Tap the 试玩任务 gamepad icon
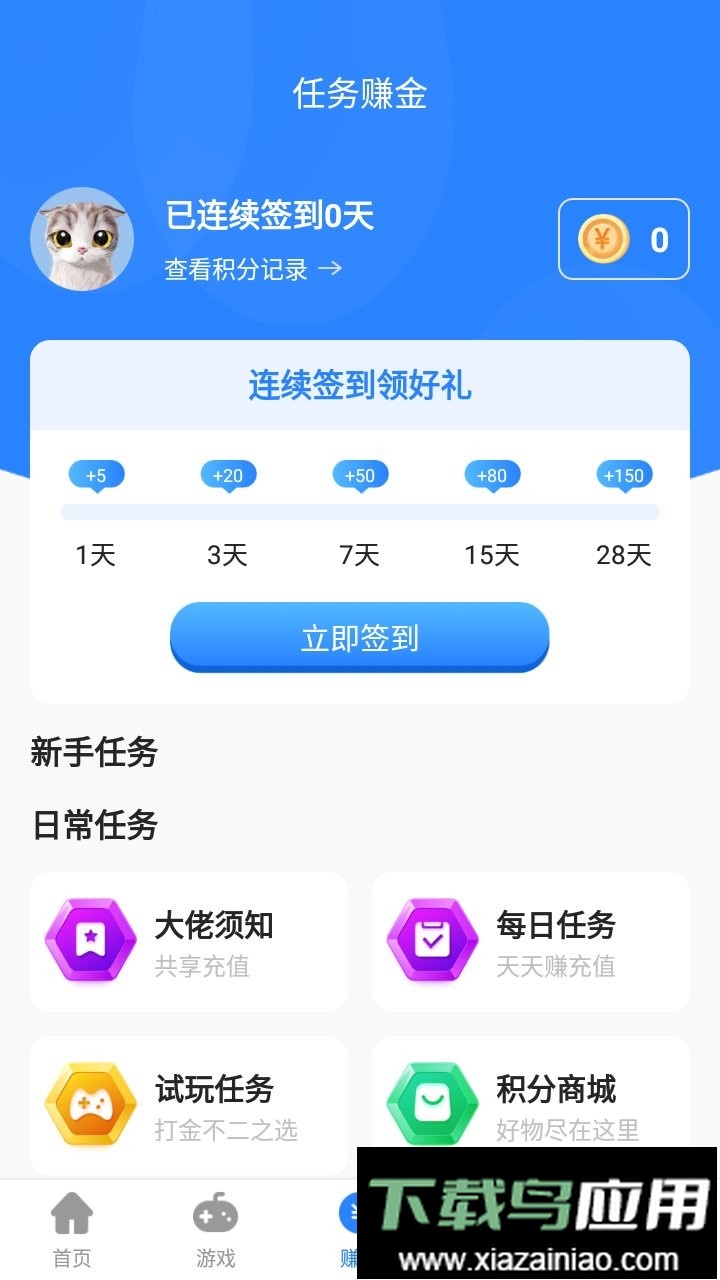This screenshot has height=1280, width=720. [x=91, y=1104]
